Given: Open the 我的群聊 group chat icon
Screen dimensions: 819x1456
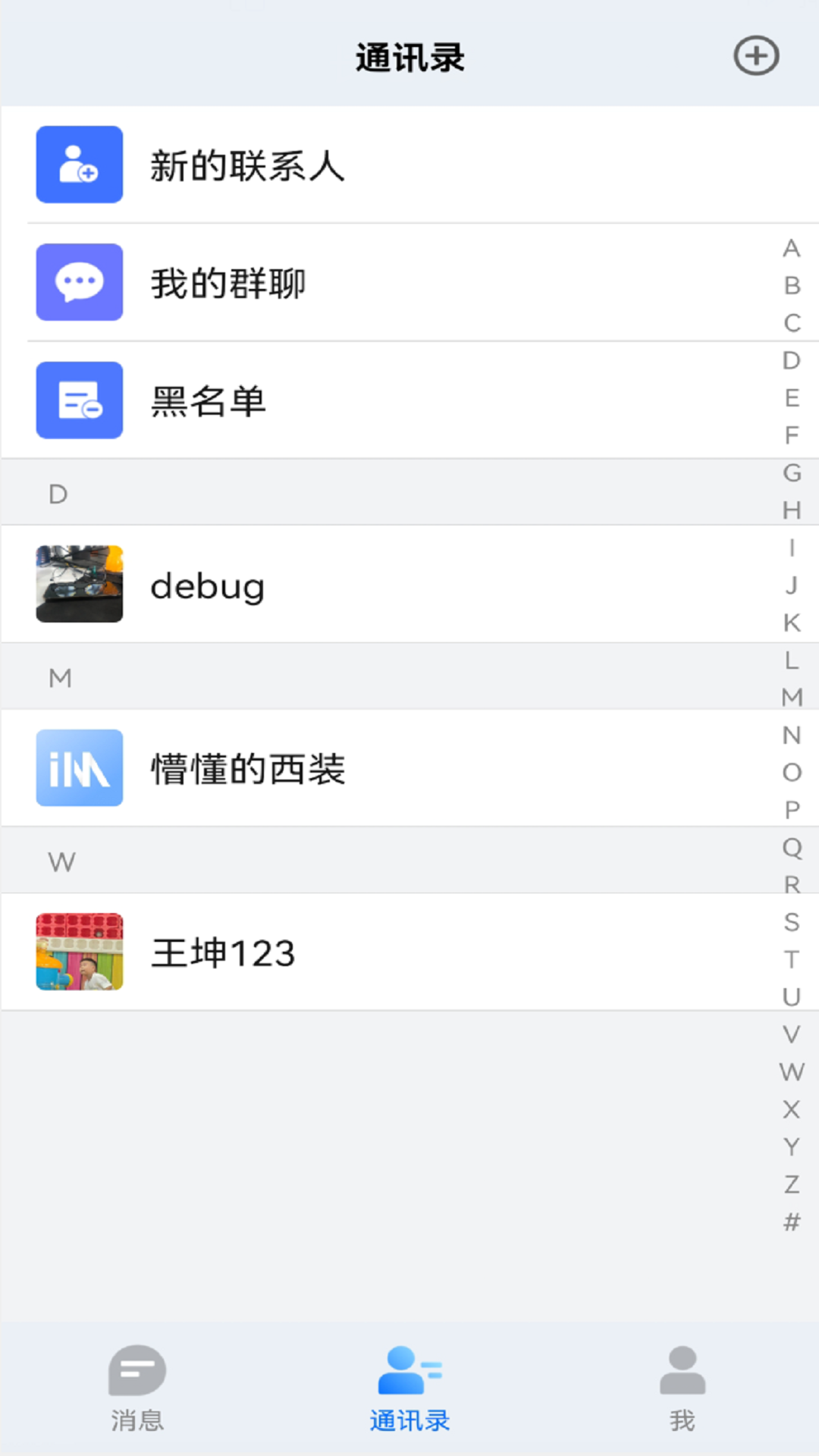Looking at the screenshot, I should click(x=79, y=282).
